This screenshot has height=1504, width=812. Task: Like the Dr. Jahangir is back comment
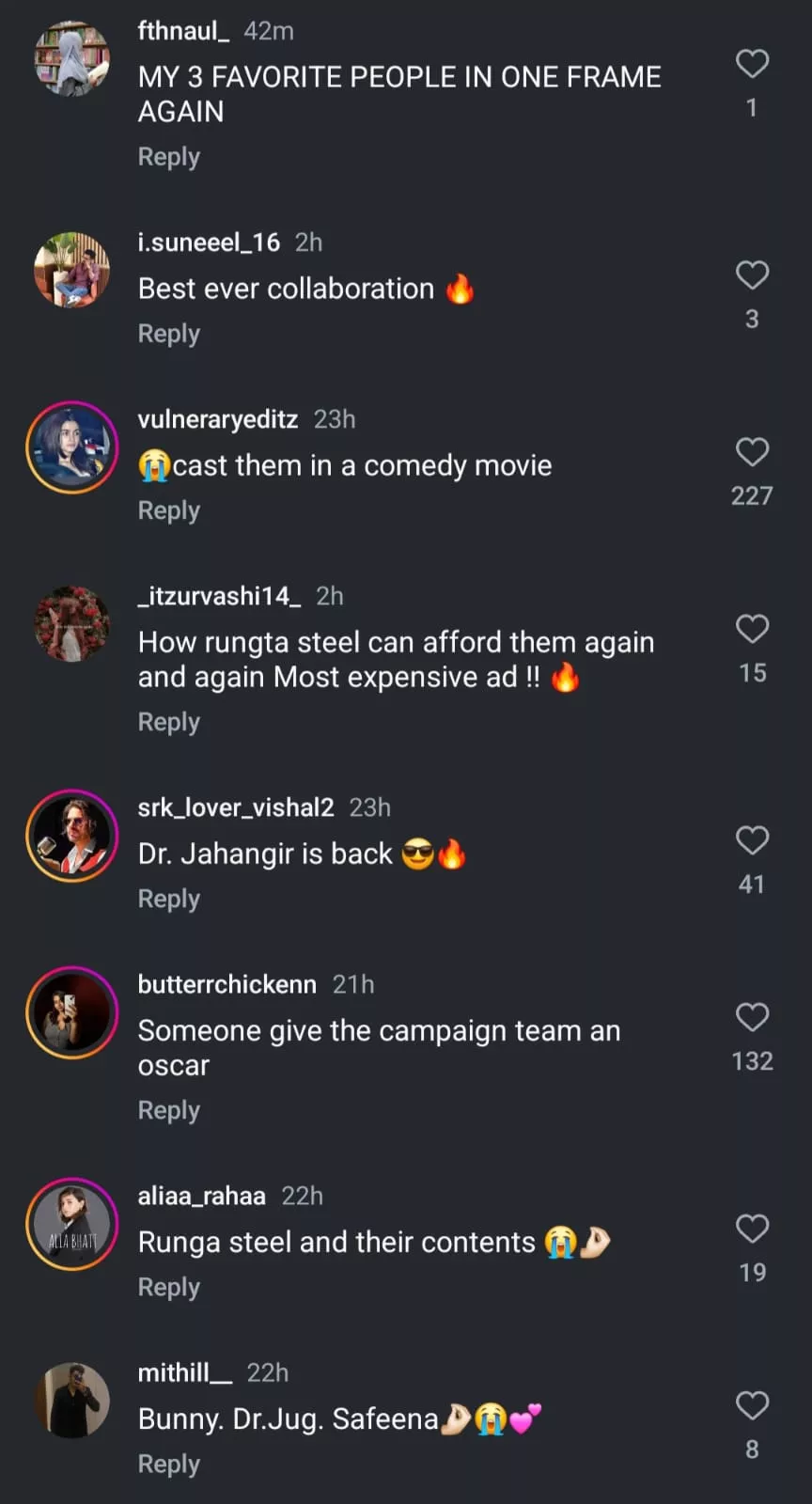pos(752,840)
